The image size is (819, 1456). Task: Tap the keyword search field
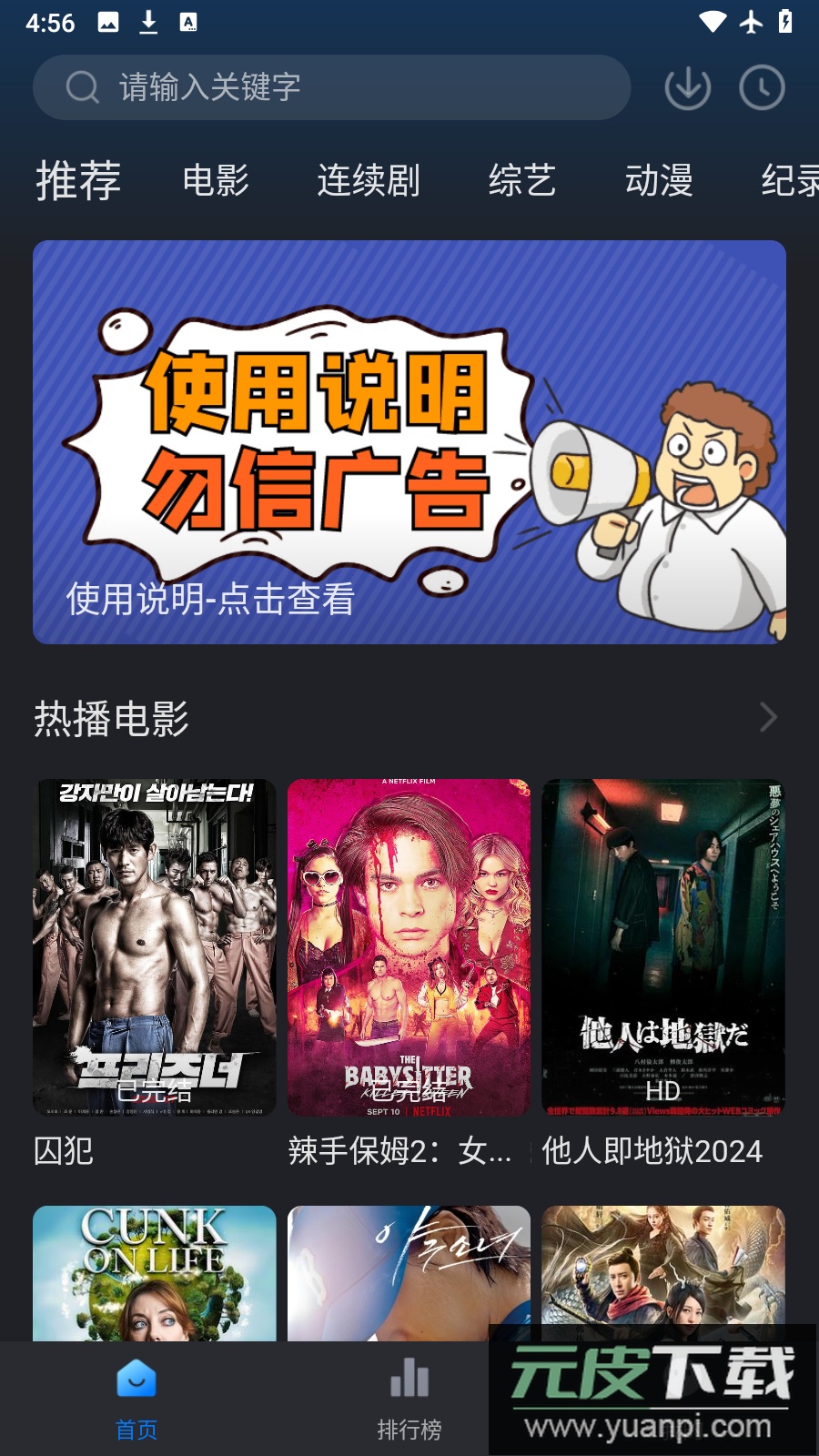331,87
